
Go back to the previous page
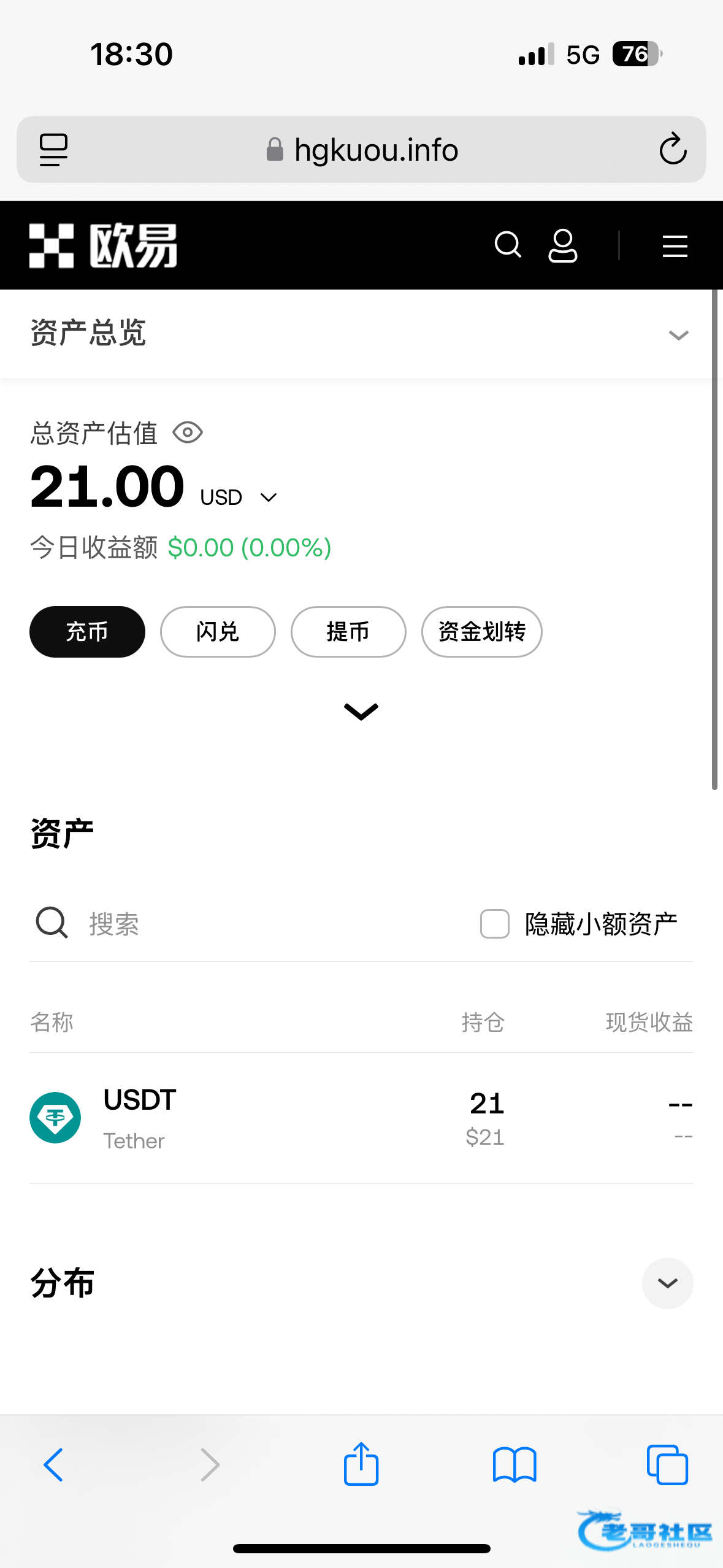click(x=53, y=1464)
